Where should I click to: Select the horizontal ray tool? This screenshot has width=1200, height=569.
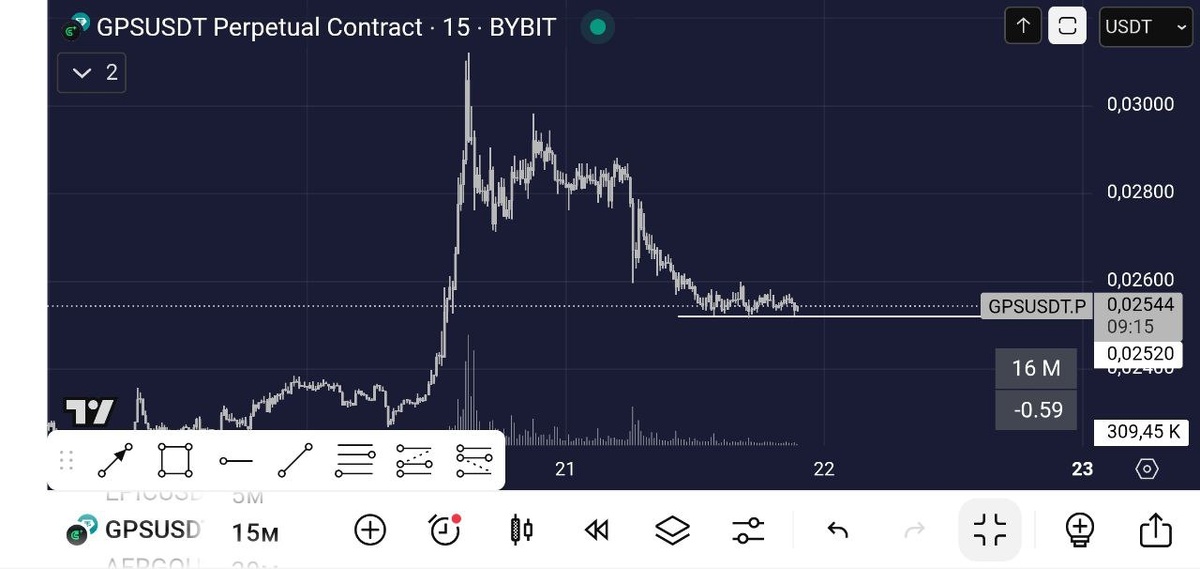236,460
